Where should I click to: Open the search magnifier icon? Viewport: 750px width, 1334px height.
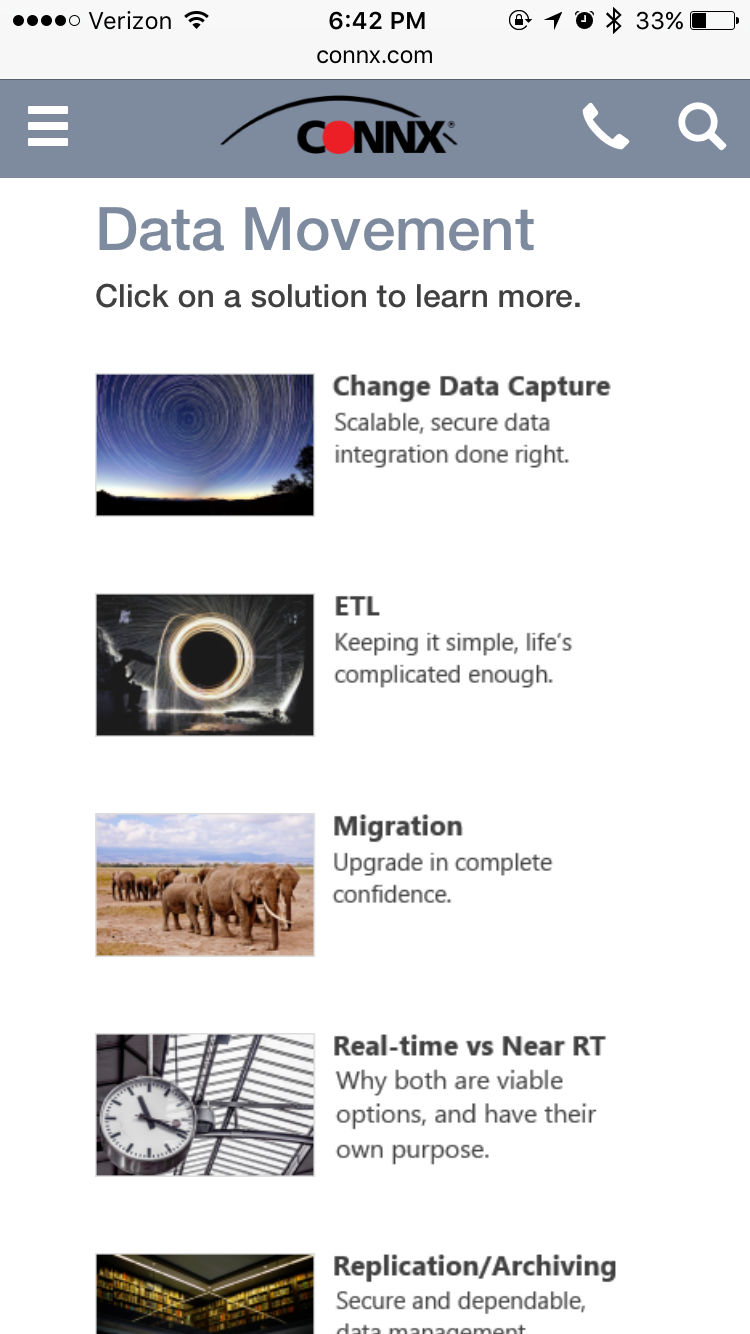(702, 127)
